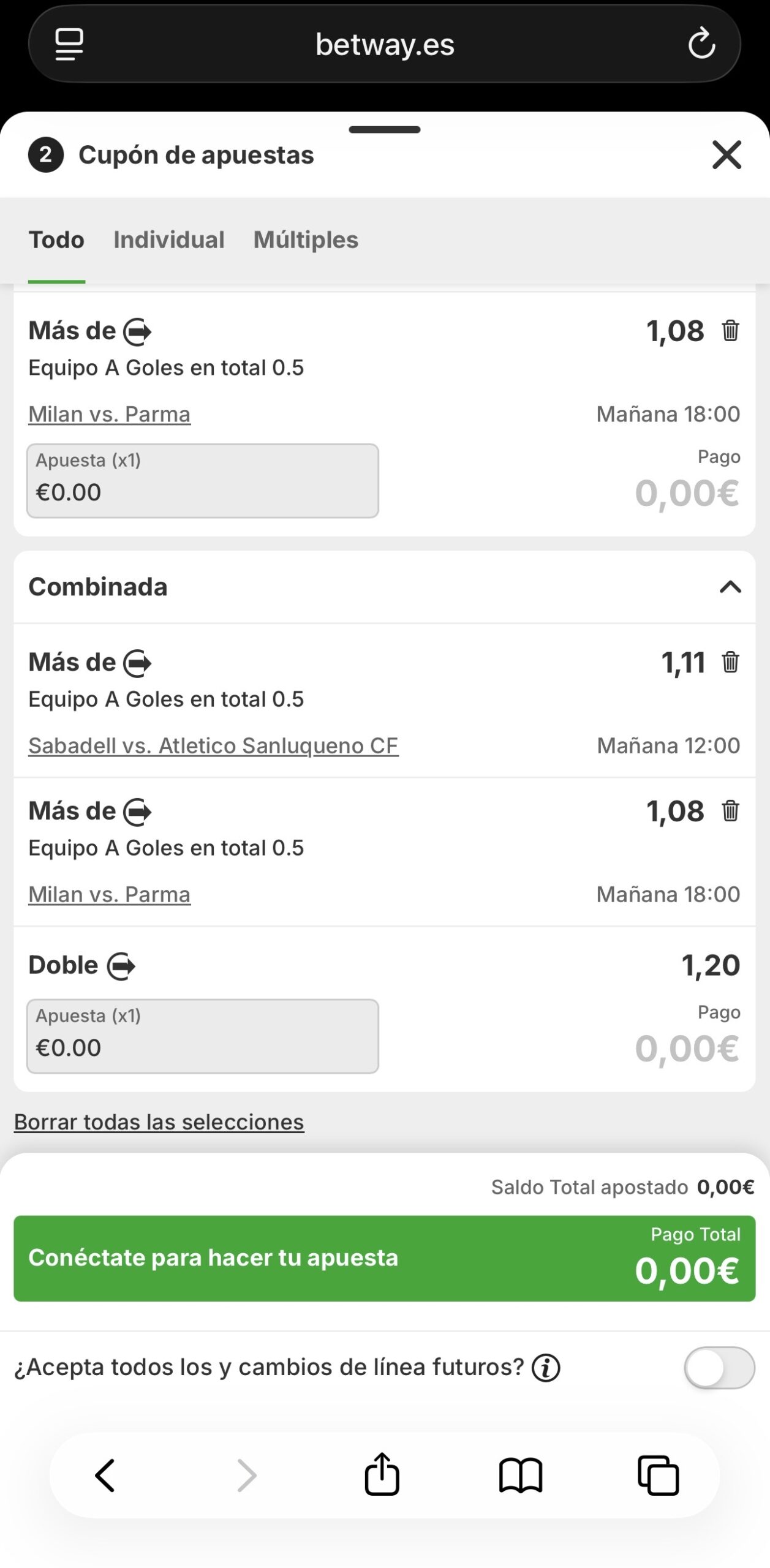
Task: Tap the single bet stake field
Action: (x=202, y=481)
